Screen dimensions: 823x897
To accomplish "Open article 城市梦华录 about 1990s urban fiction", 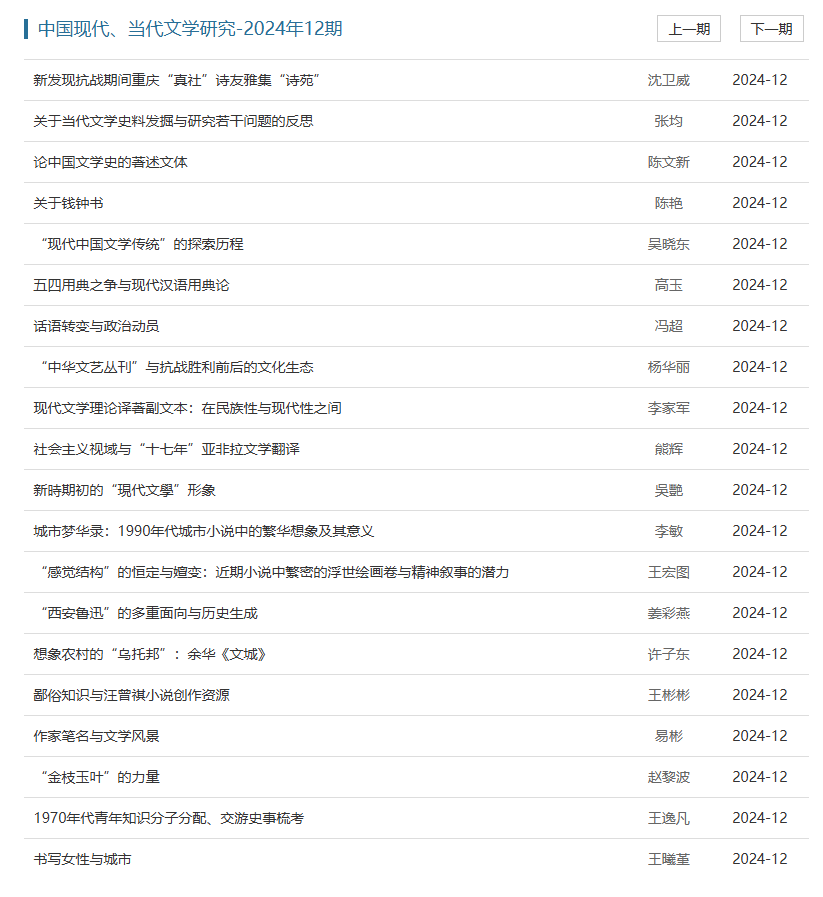I will tap(203, 531).
